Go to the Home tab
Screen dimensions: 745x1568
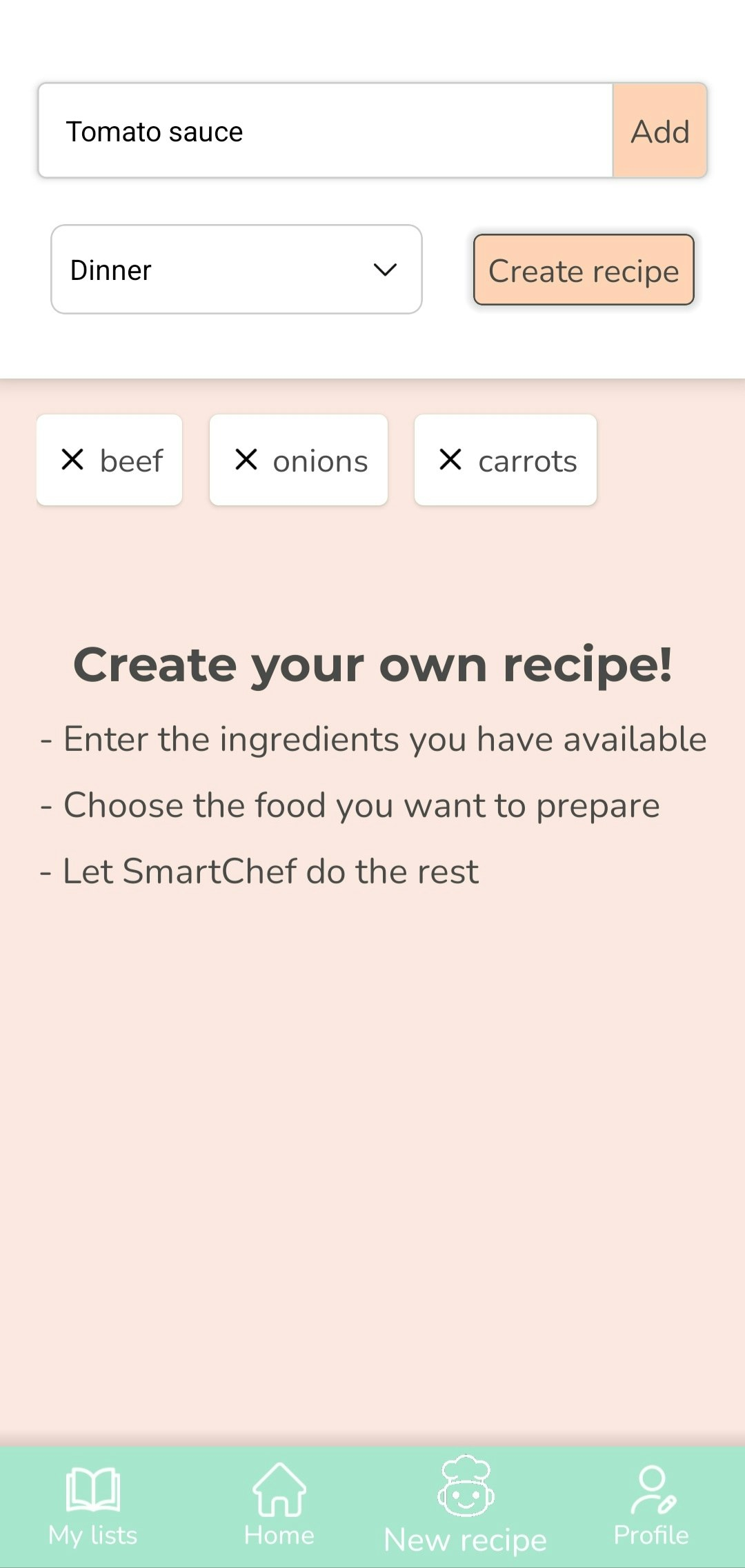[x=279, y=1507]
